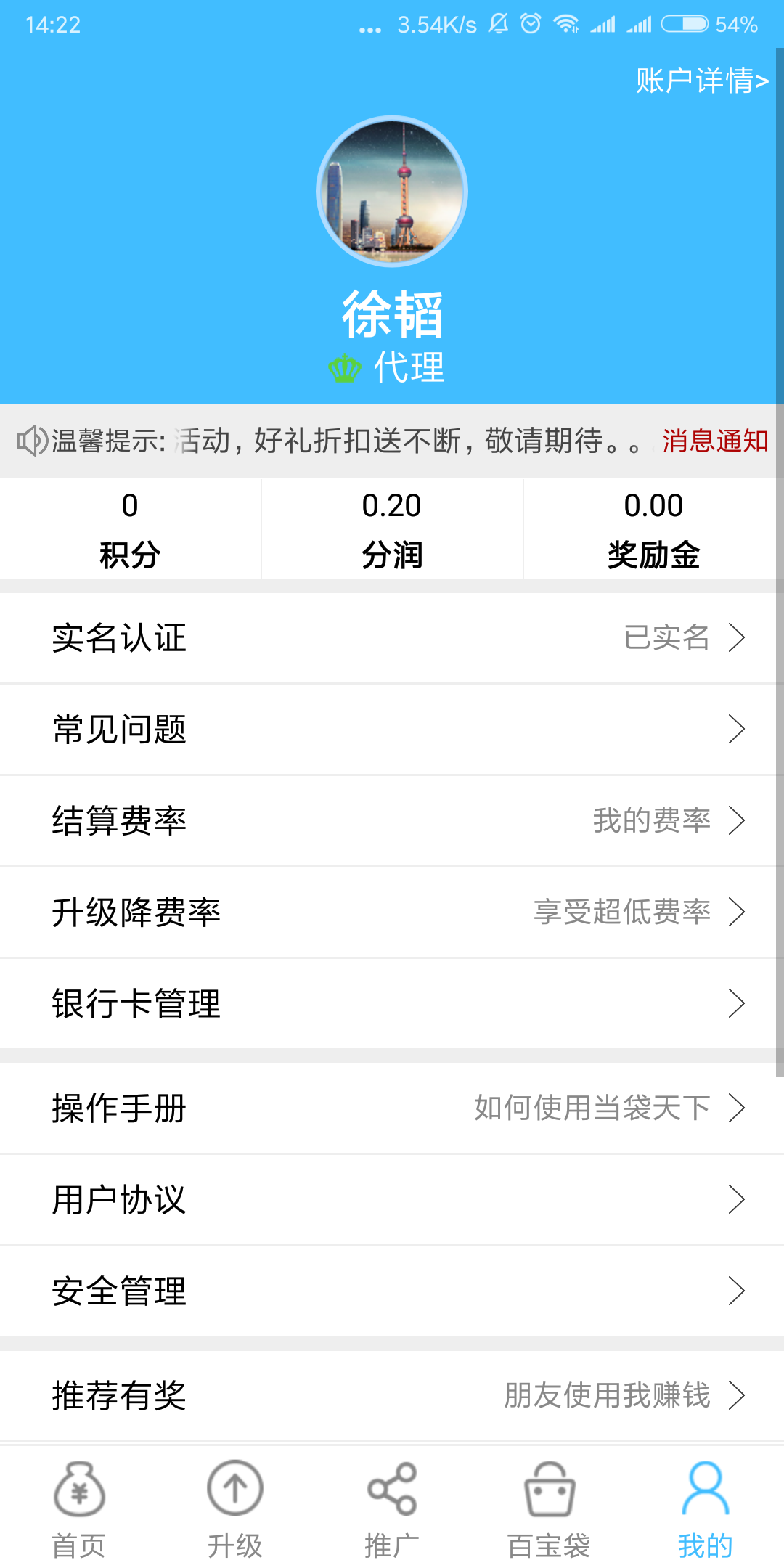
Task: Tap the profile avatar photo
Action: 392,189
